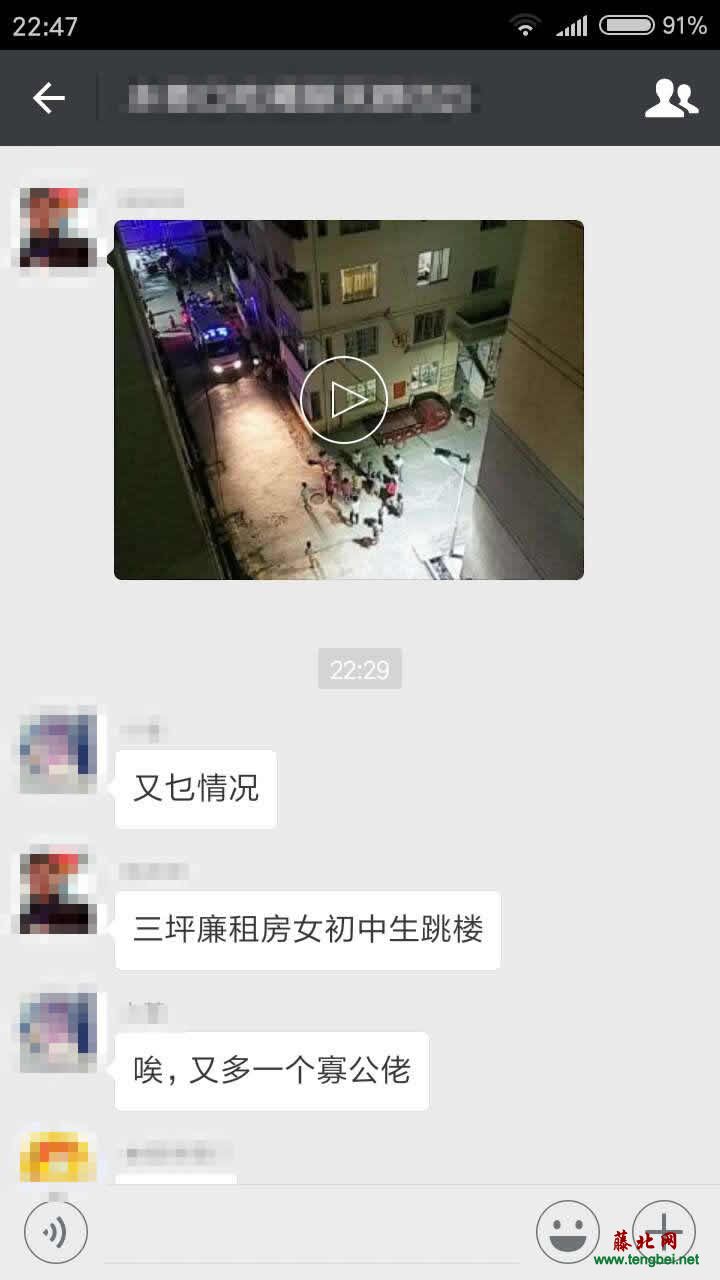Go back using the top-left arrow
The image size is (720, 1280).
coord(48,98)
